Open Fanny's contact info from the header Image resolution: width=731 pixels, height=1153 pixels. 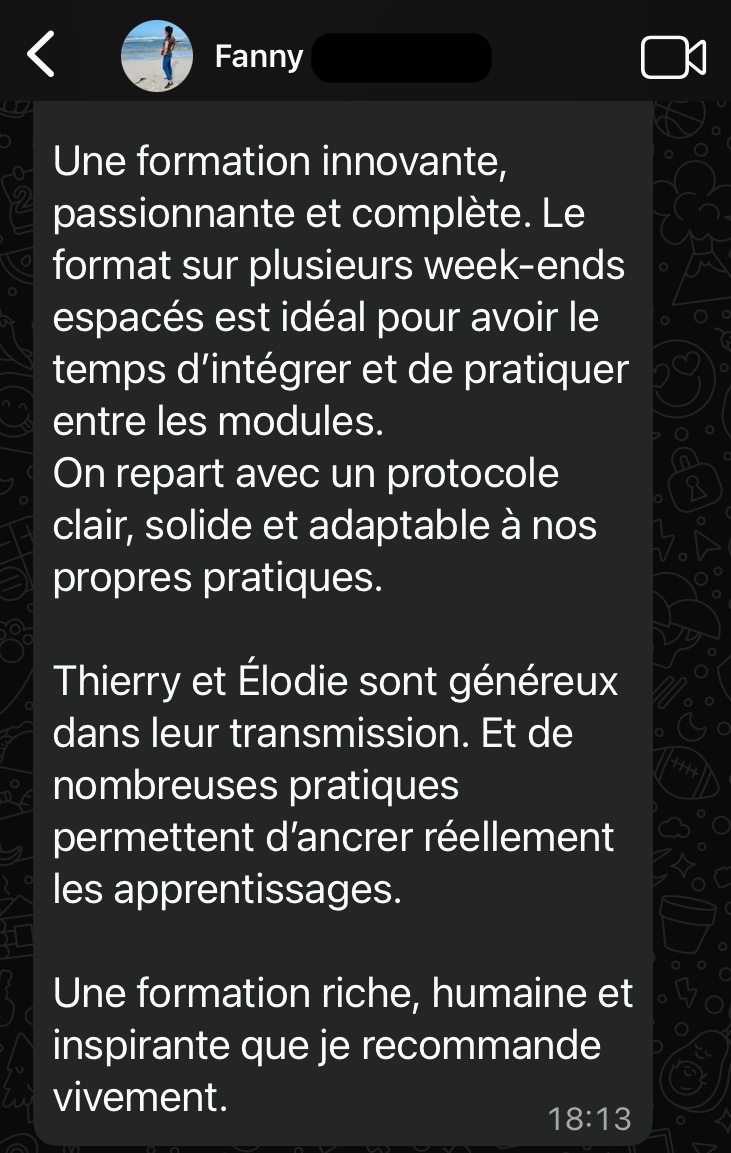[x=259, y=57]
